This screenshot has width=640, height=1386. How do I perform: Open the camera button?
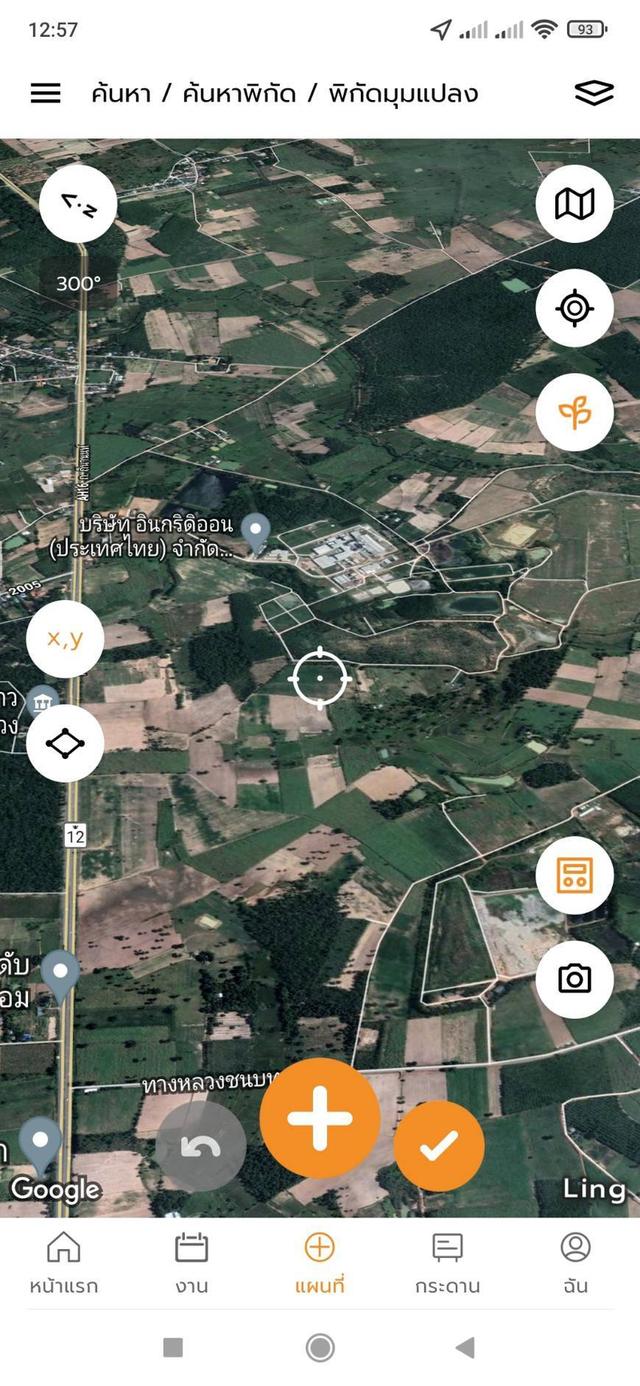coord(574,979)
